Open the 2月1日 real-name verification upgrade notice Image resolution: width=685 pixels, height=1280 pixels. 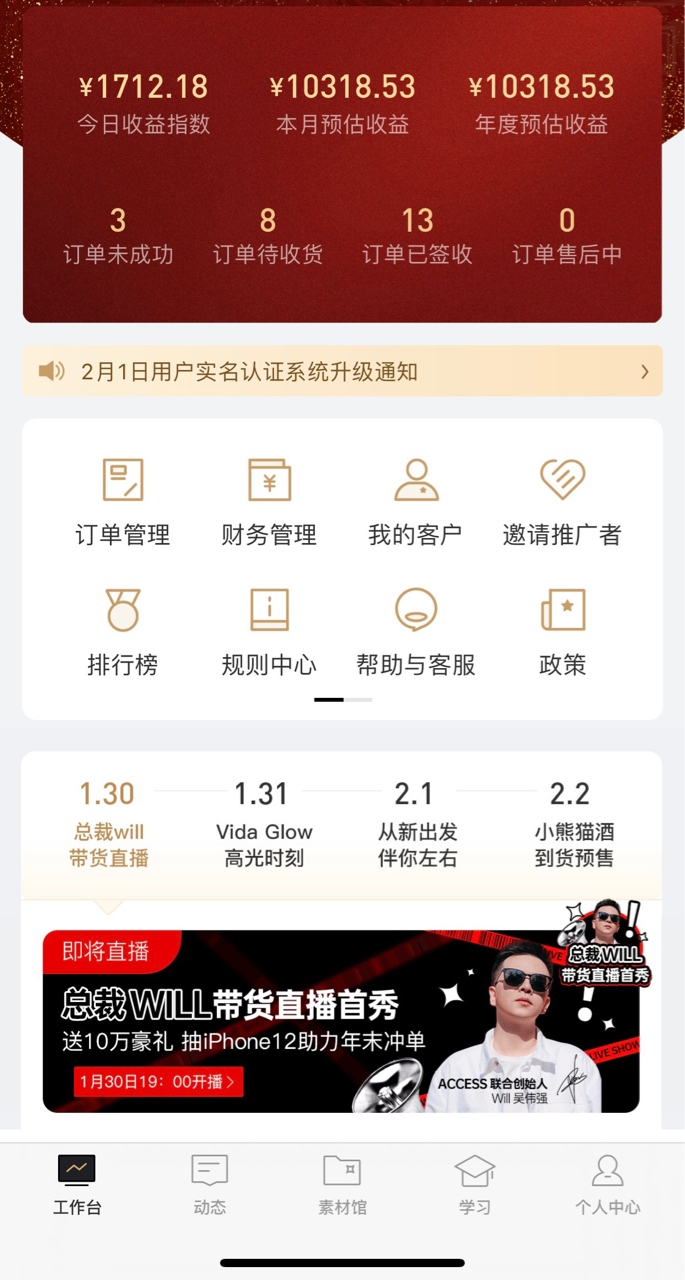(x=342, y=372)
